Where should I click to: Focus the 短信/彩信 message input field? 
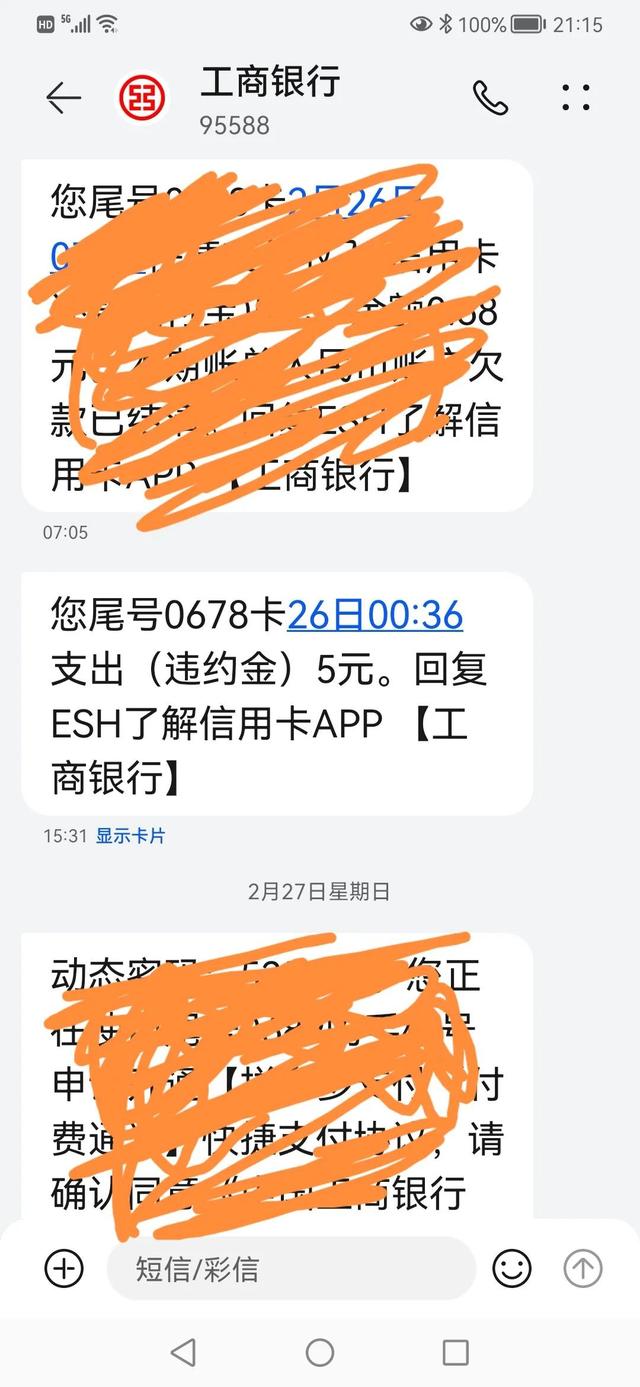pyautogui.click(x=291, y=1269)
